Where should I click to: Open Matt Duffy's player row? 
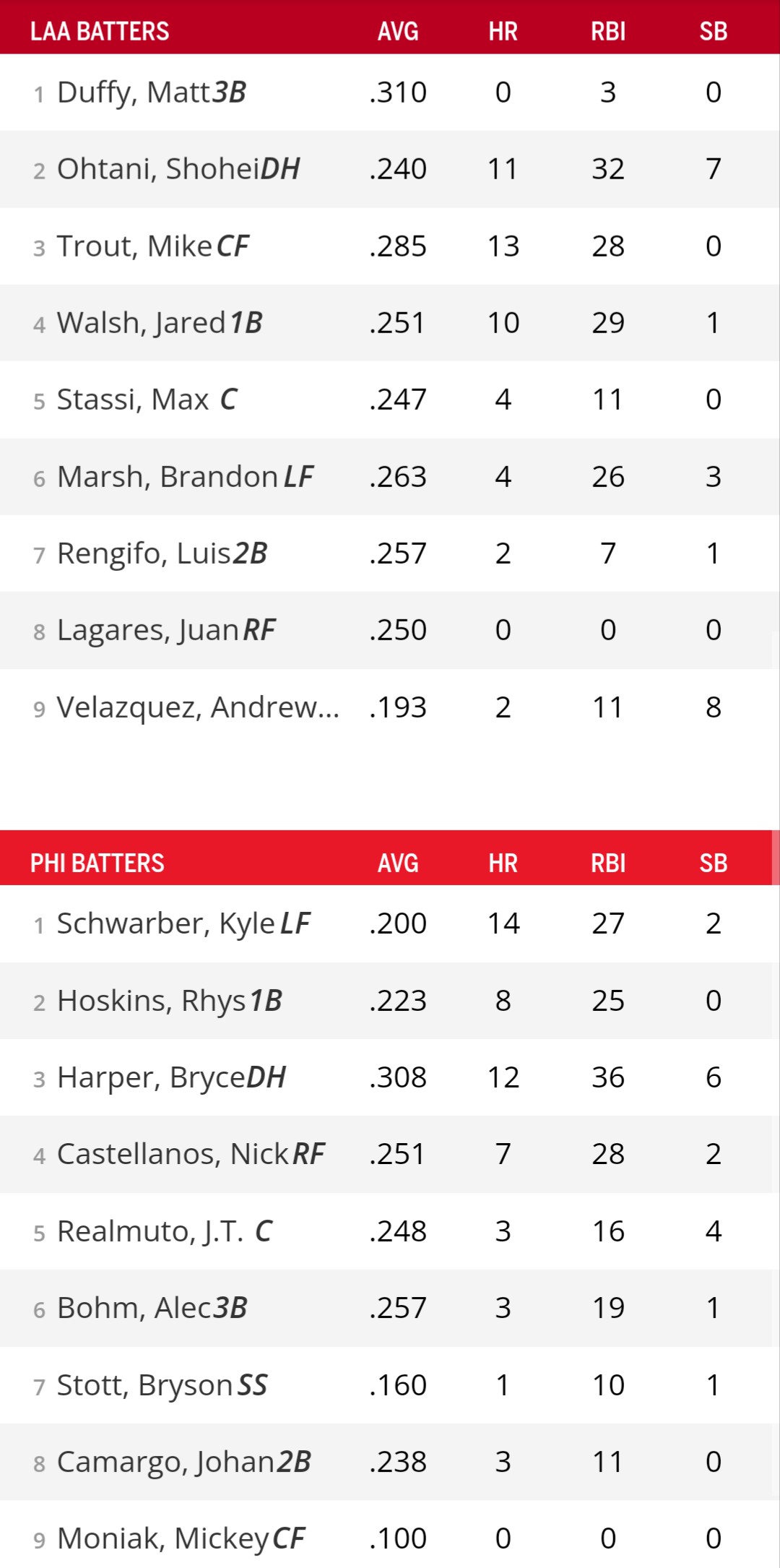pos(134,92)
